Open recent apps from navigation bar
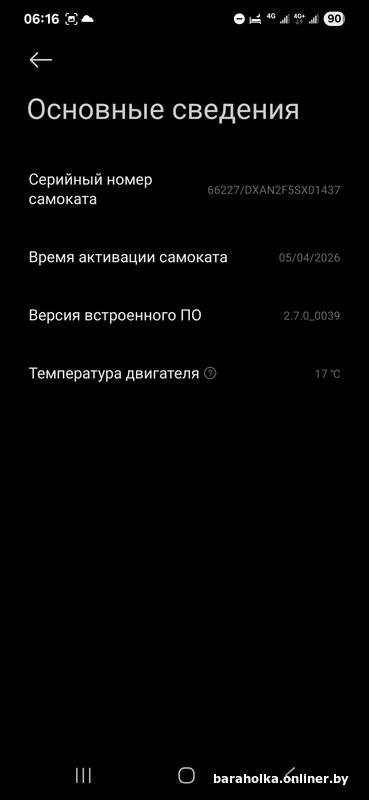 tap(83, 775)
